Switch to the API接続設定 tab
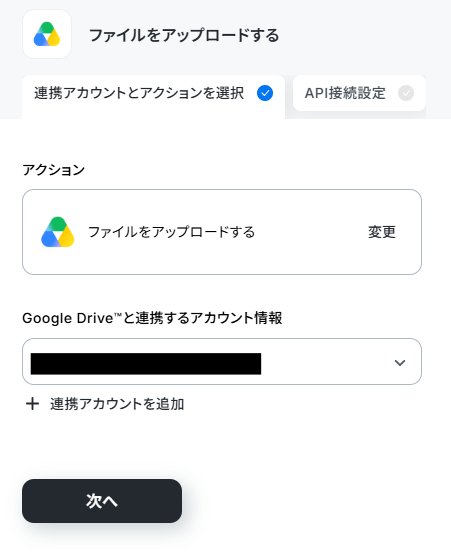Screen dimensions: 451x558 coord(359,93)
